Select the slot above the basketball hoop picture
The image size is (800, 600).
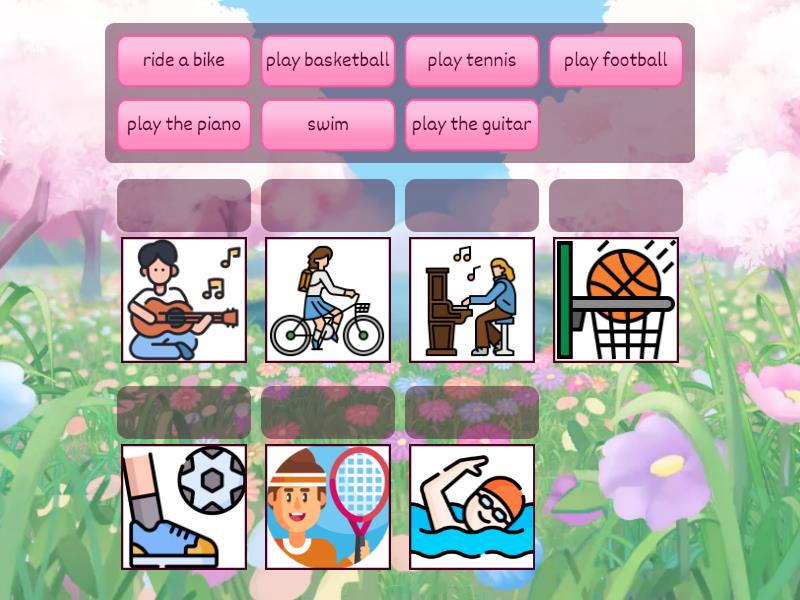616,206
